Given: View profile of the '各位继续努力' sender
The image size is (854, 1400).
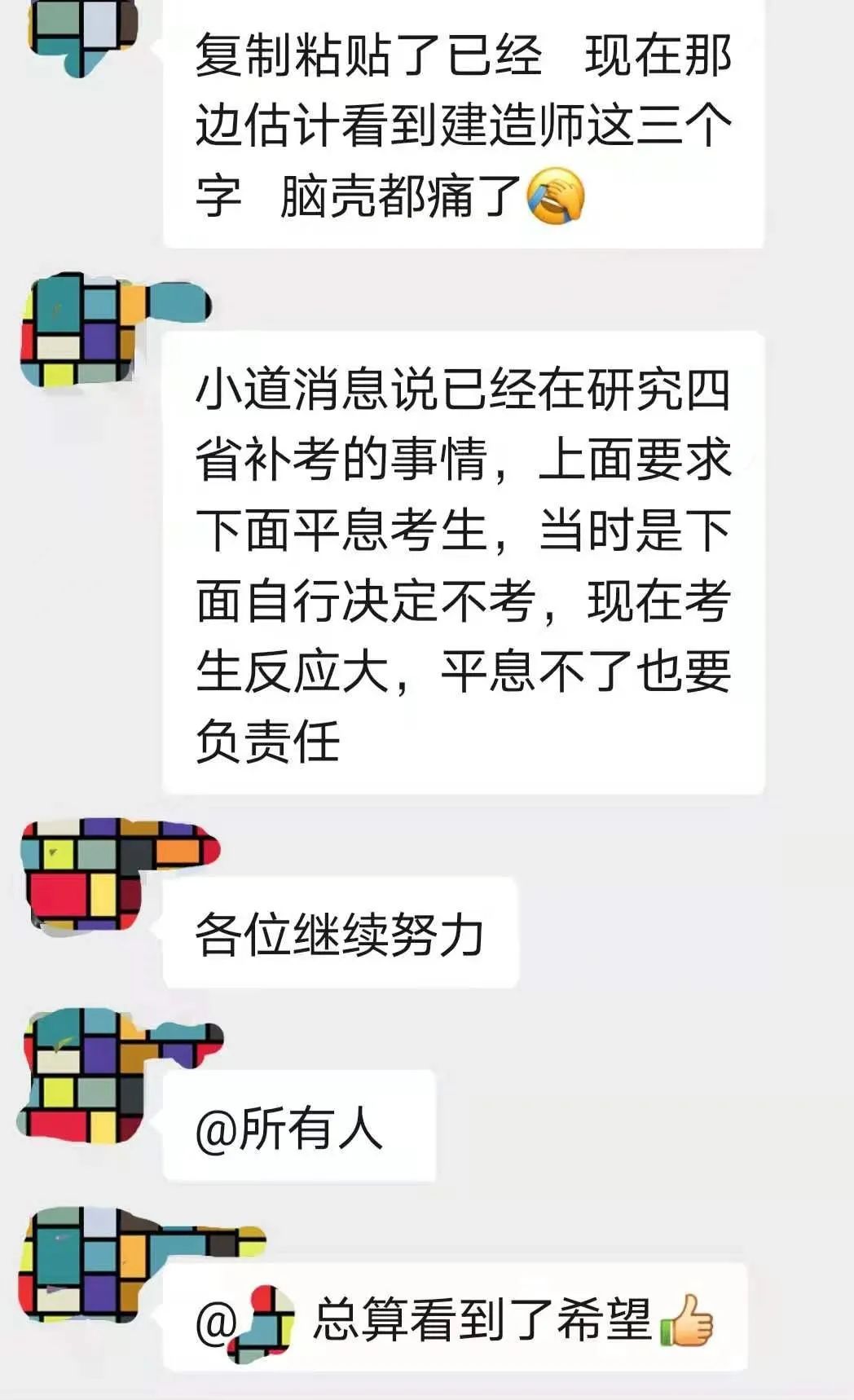Looking at the screenshot, I should [x=81, y=875].
